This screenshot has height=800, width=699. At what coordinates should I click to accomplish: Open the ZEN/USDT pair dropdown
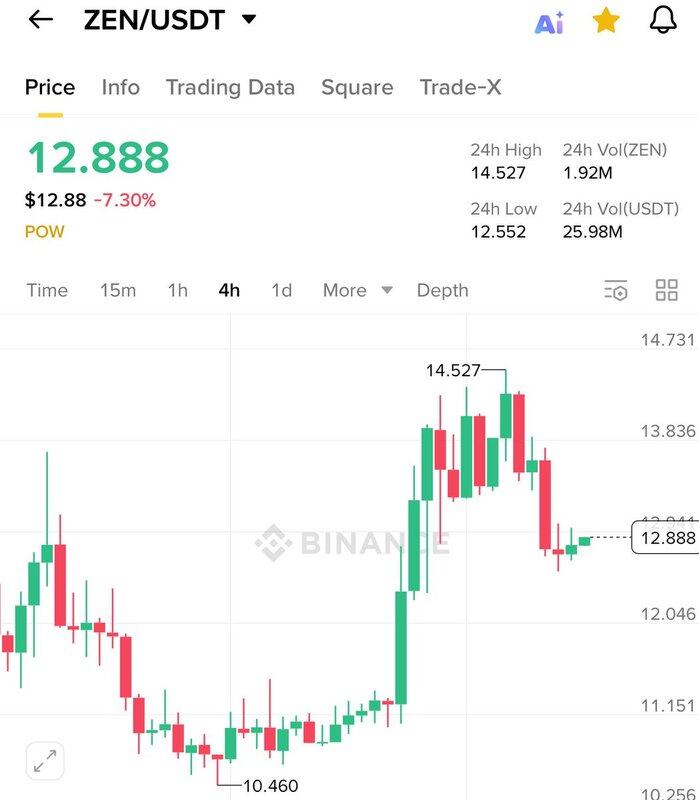click(x=249, y=20)
